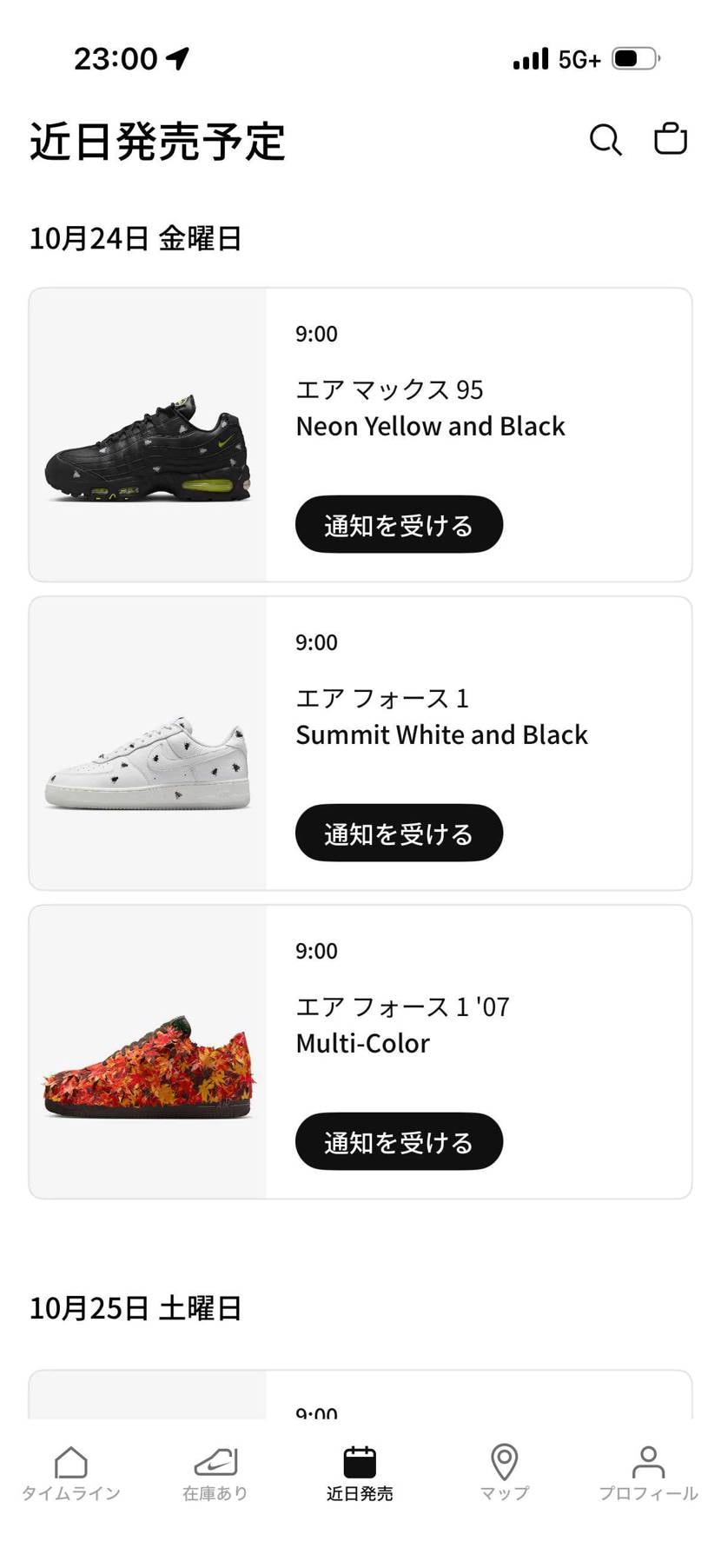Image resolution: width=721 pixels, height=1568 pixels.
Task: Go to the マップ tab
Action: (504, 1474)
